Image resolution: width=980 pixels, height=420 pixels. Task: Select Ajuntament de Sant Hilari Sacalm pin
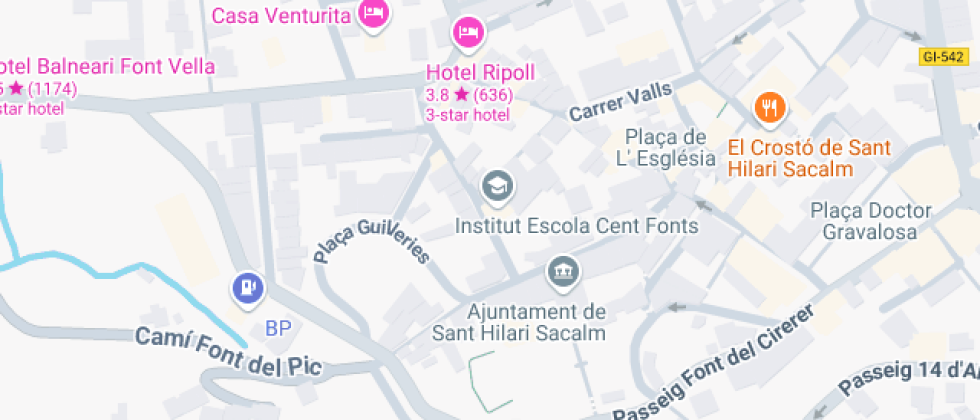(563, 273)
